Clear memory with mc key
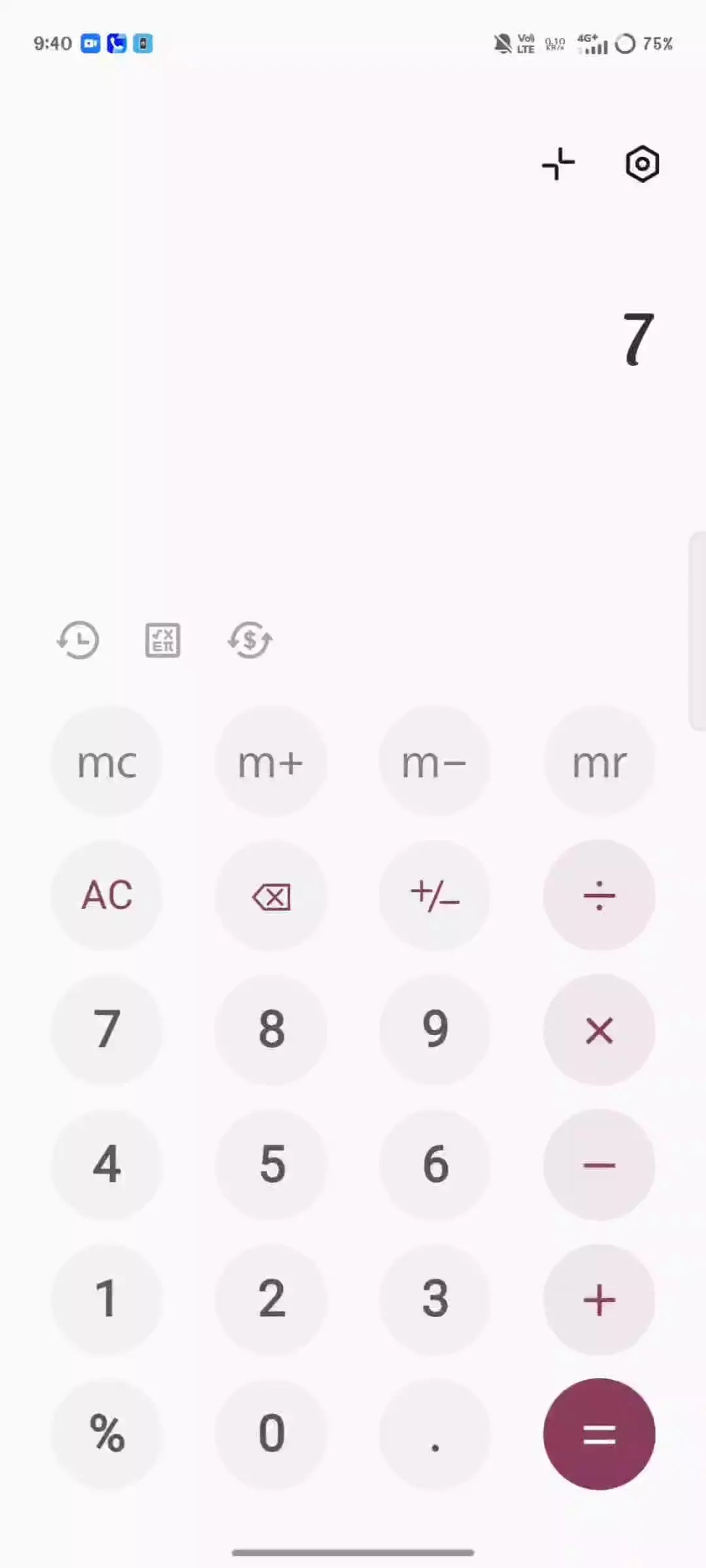Image resolution: width=706 pixels, height=1568 pixels. pyautogui.click(x=107, y=761)
